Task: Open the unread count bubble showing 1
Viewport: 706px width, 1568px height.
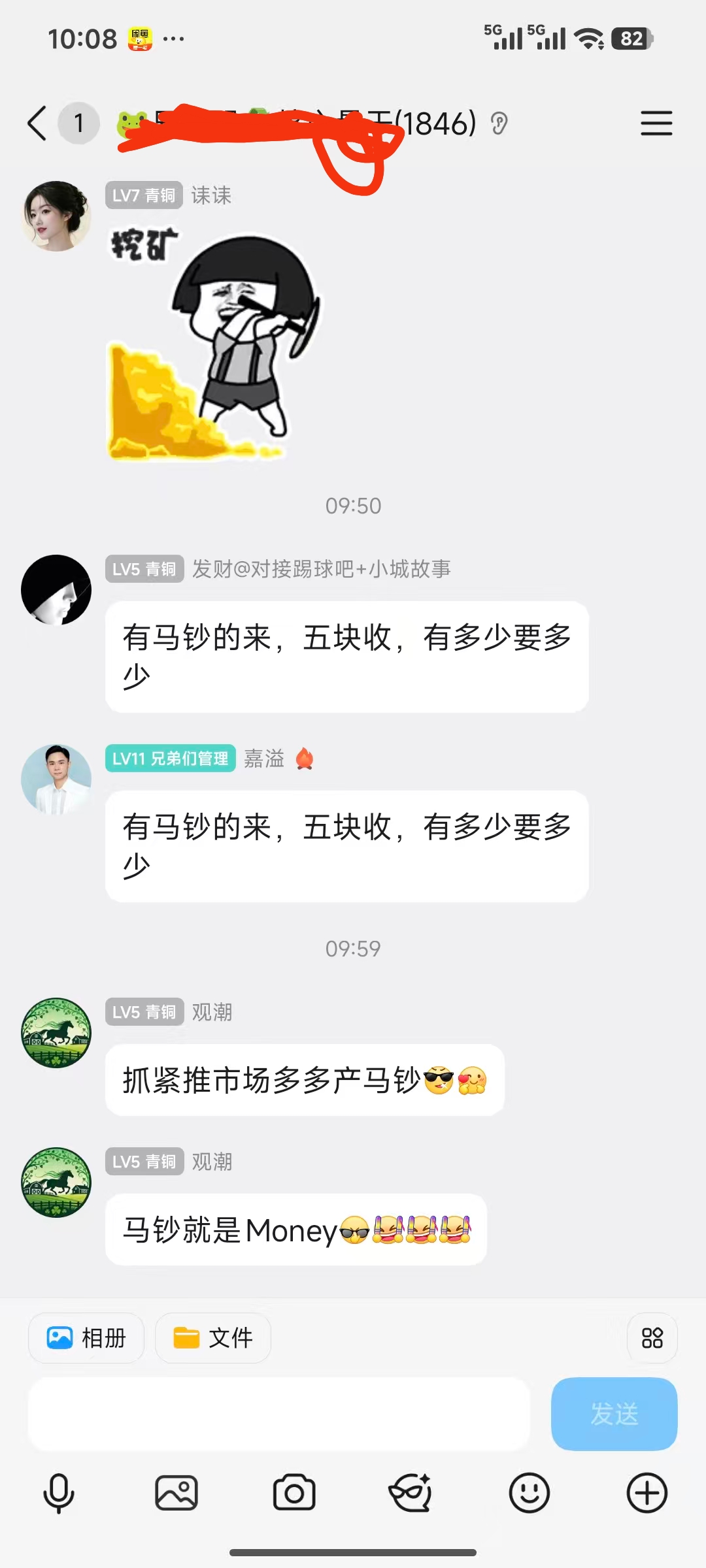Action: pyautogui.click(x=78, y=123)
